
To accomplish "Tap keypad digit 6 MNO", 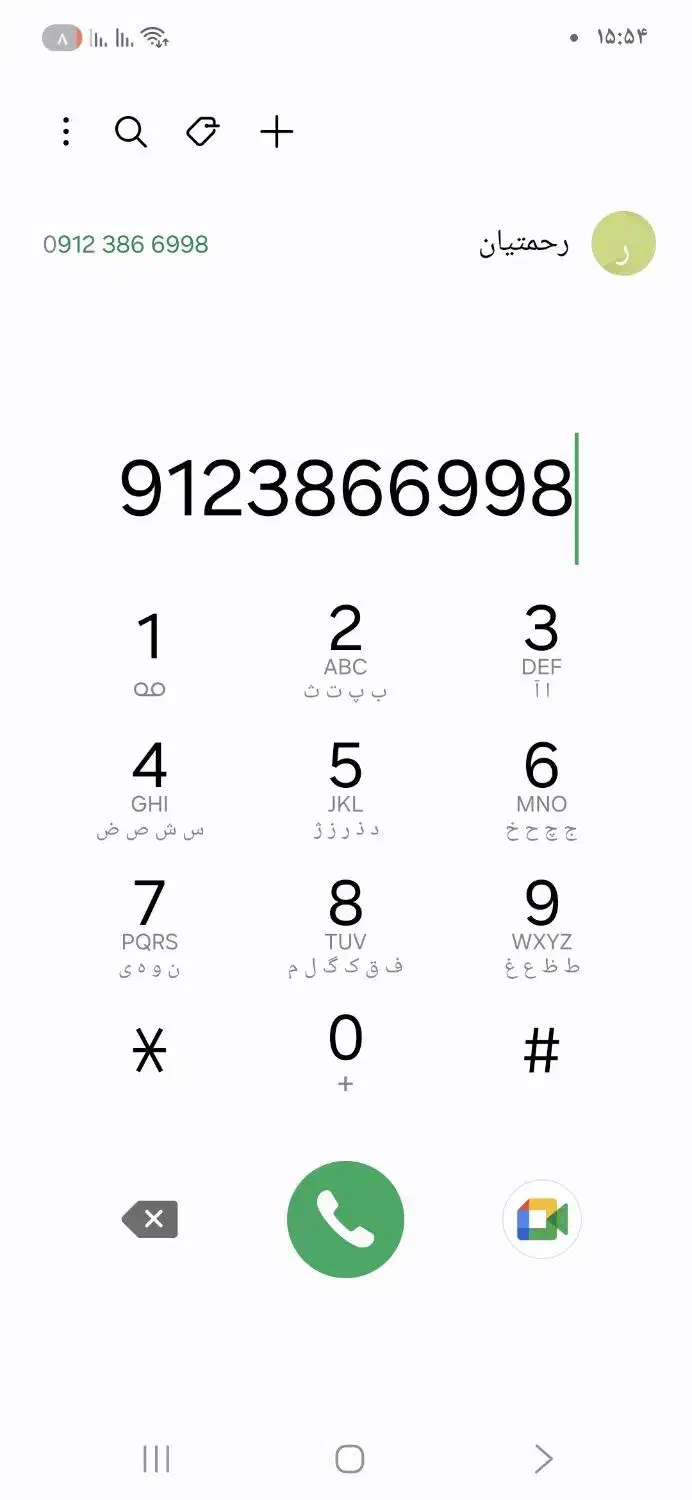I will (x=541, y=786).
